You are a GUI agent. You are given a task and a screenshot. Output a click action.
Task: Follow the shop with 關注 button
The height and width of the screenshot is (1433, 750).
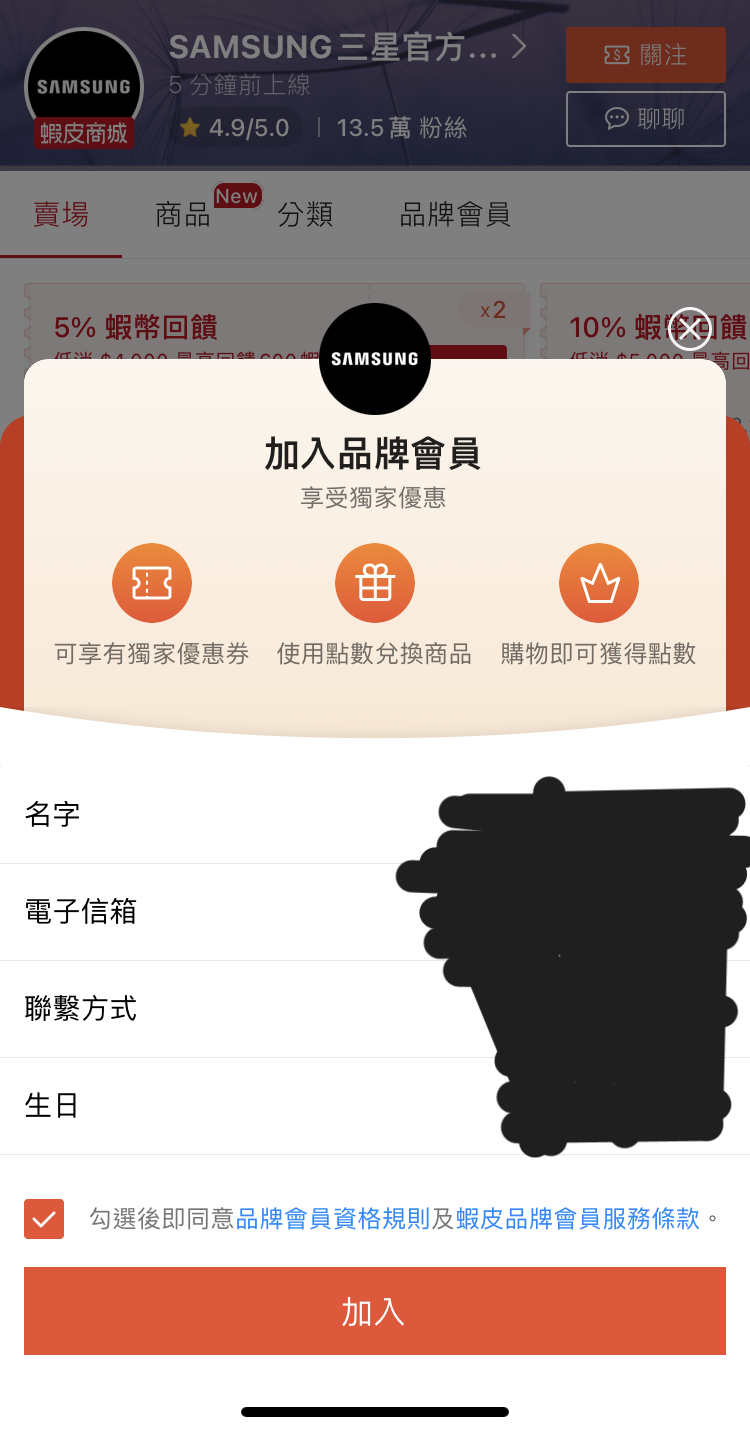(645, 55)
